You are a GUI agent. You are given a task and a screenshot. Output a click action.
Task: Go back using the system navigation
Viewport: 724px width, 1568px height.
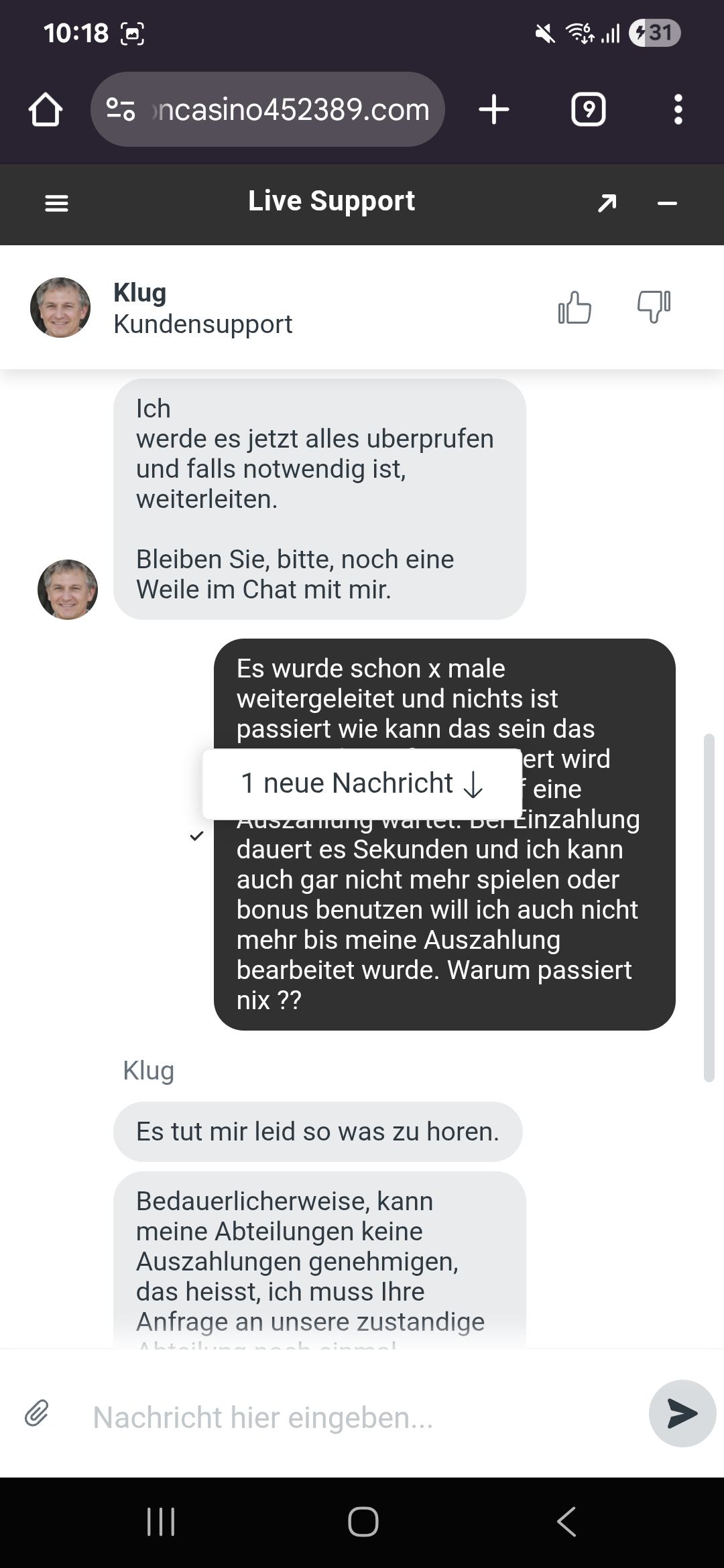(567, 1521)
